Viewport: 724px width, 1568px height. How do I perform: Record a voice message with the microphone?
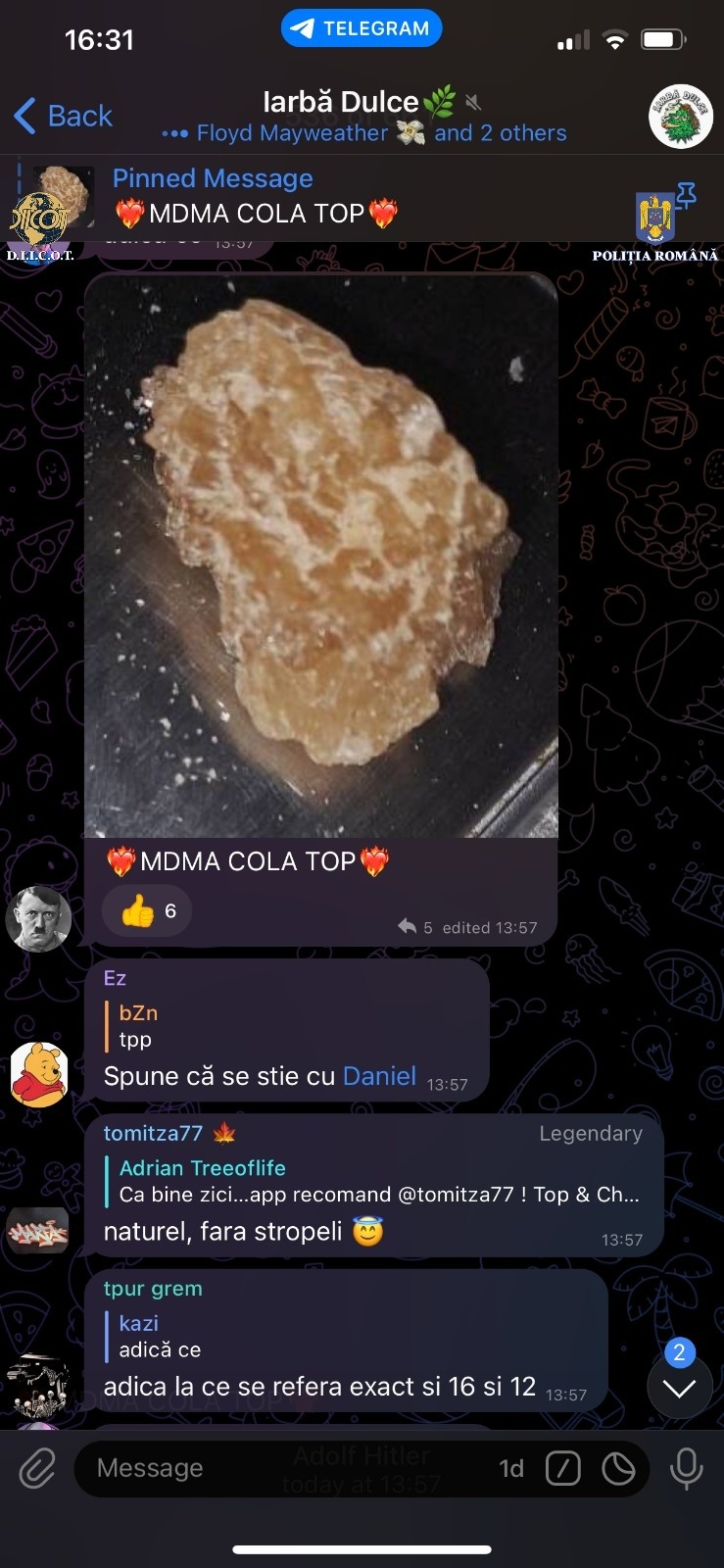(x=686, y=1468)
